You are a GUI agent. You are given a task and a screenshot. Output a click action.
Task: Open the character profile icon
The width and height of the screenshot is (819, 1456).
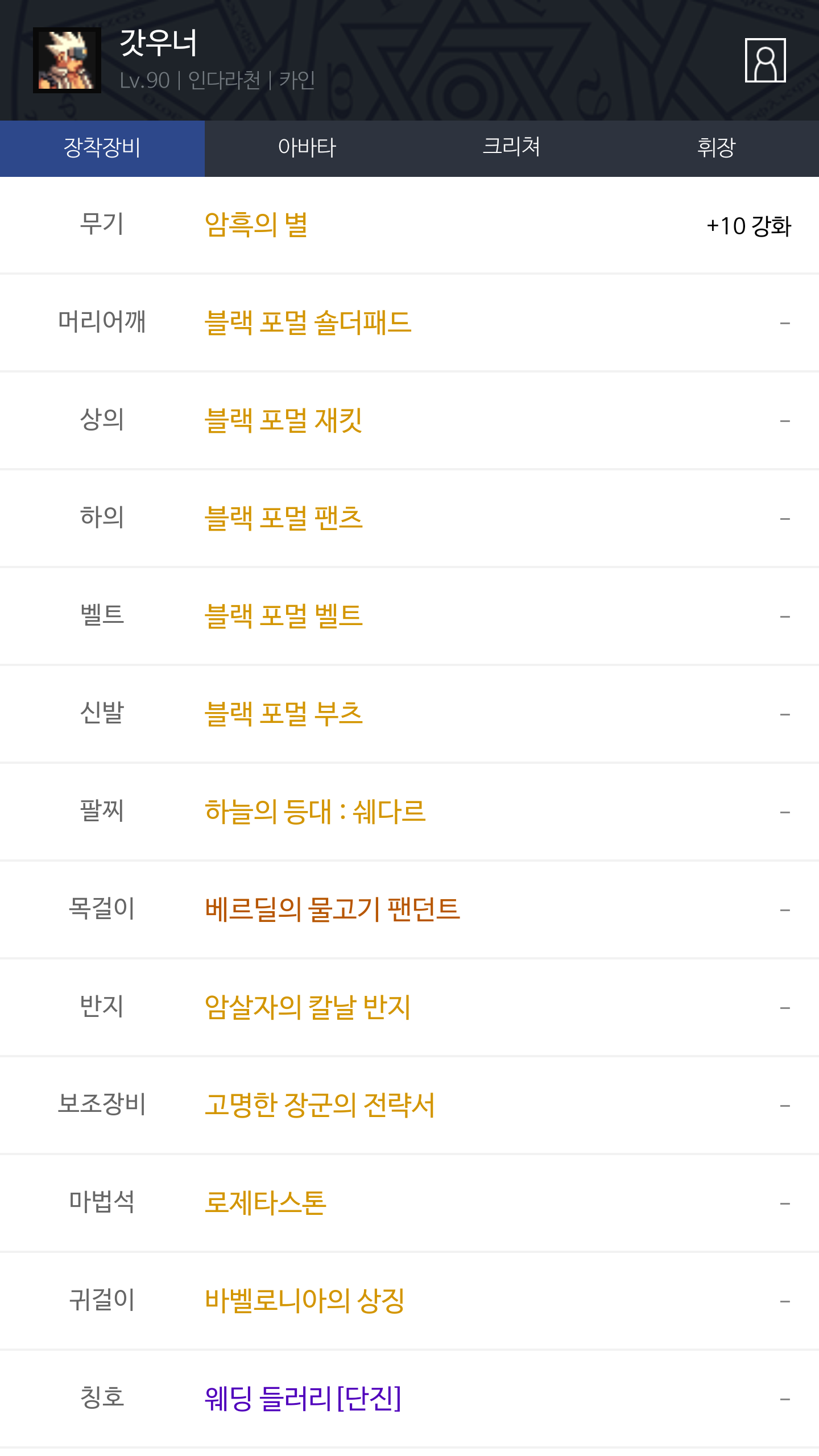765,60
